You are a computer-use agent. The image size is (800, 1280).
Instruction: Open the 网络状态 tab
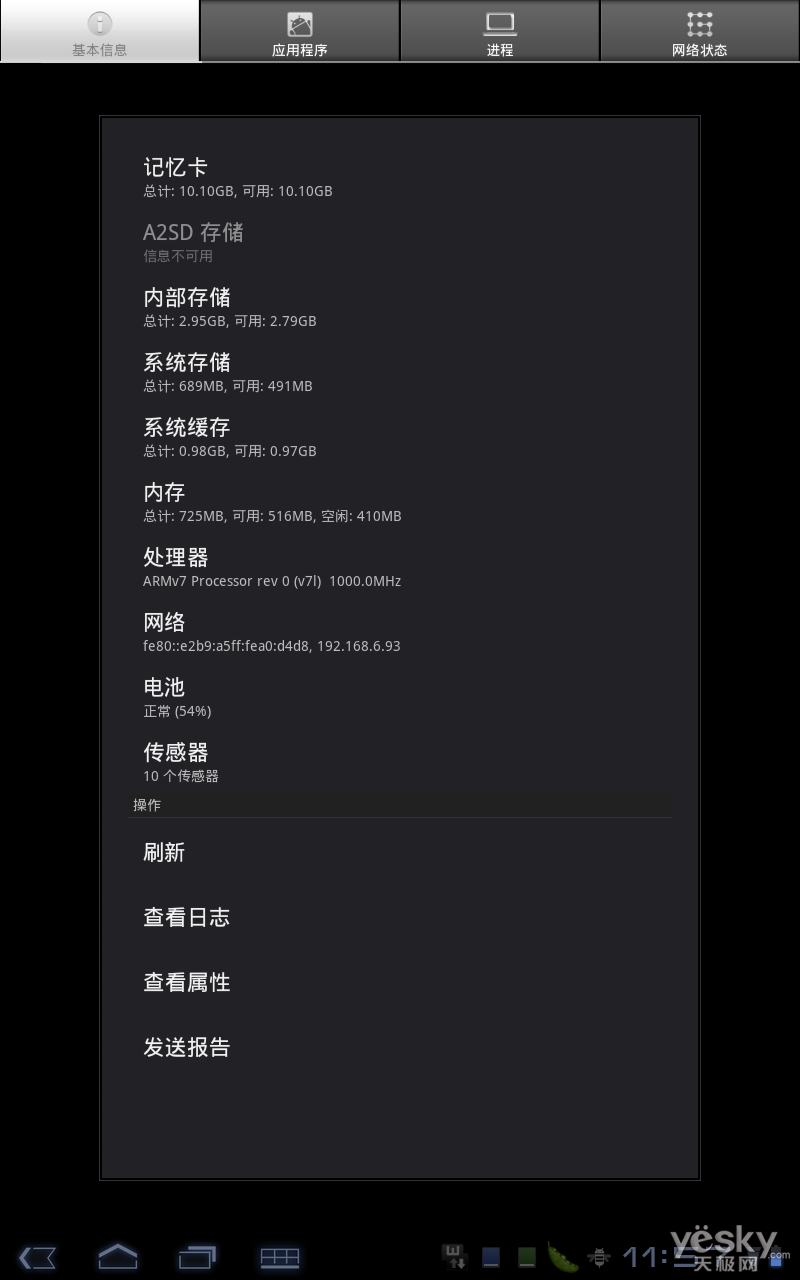[x=700, y=31]
